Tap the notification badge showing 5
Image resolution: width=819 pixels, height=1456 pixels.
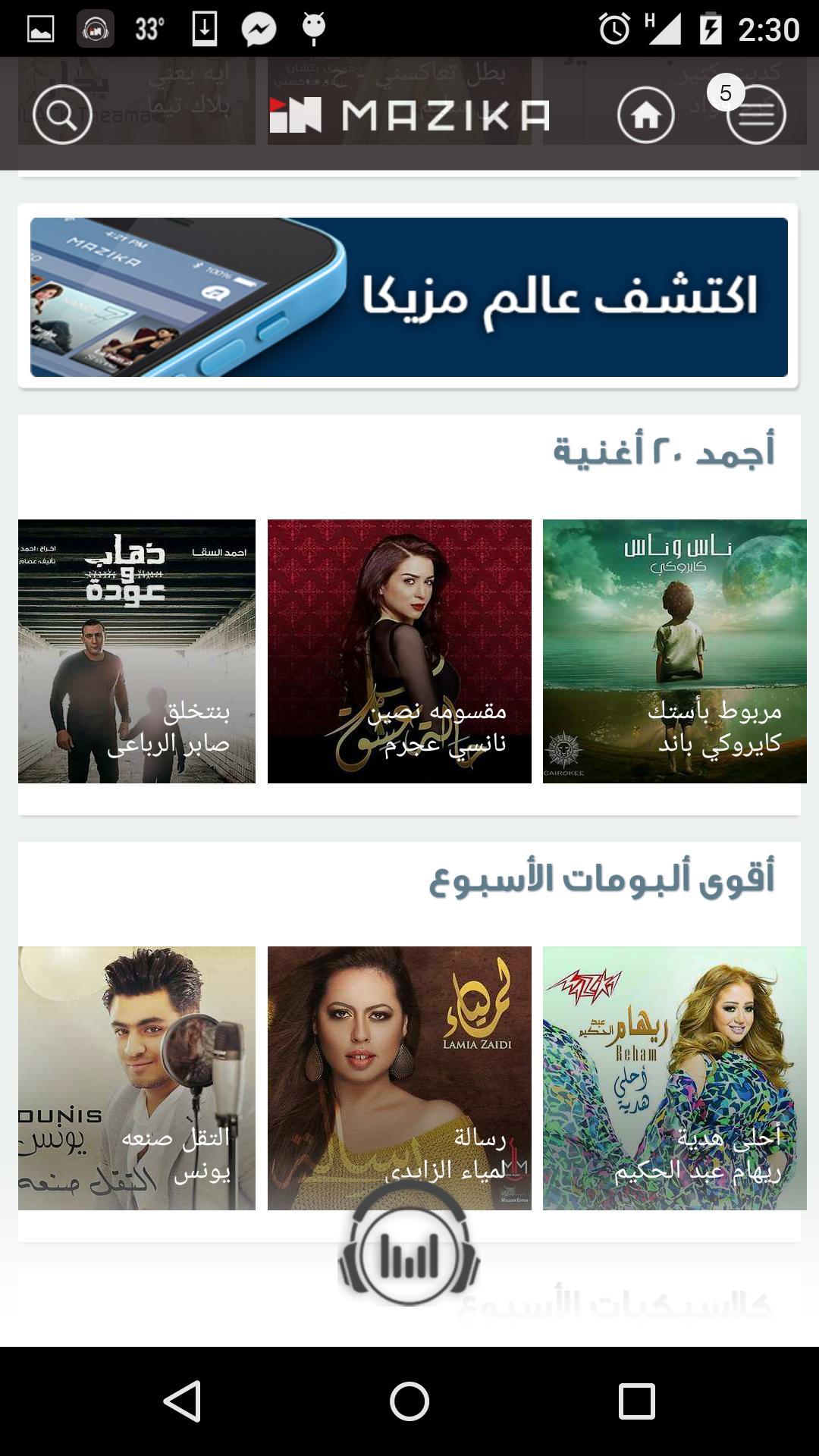click(x=724, y=93)
